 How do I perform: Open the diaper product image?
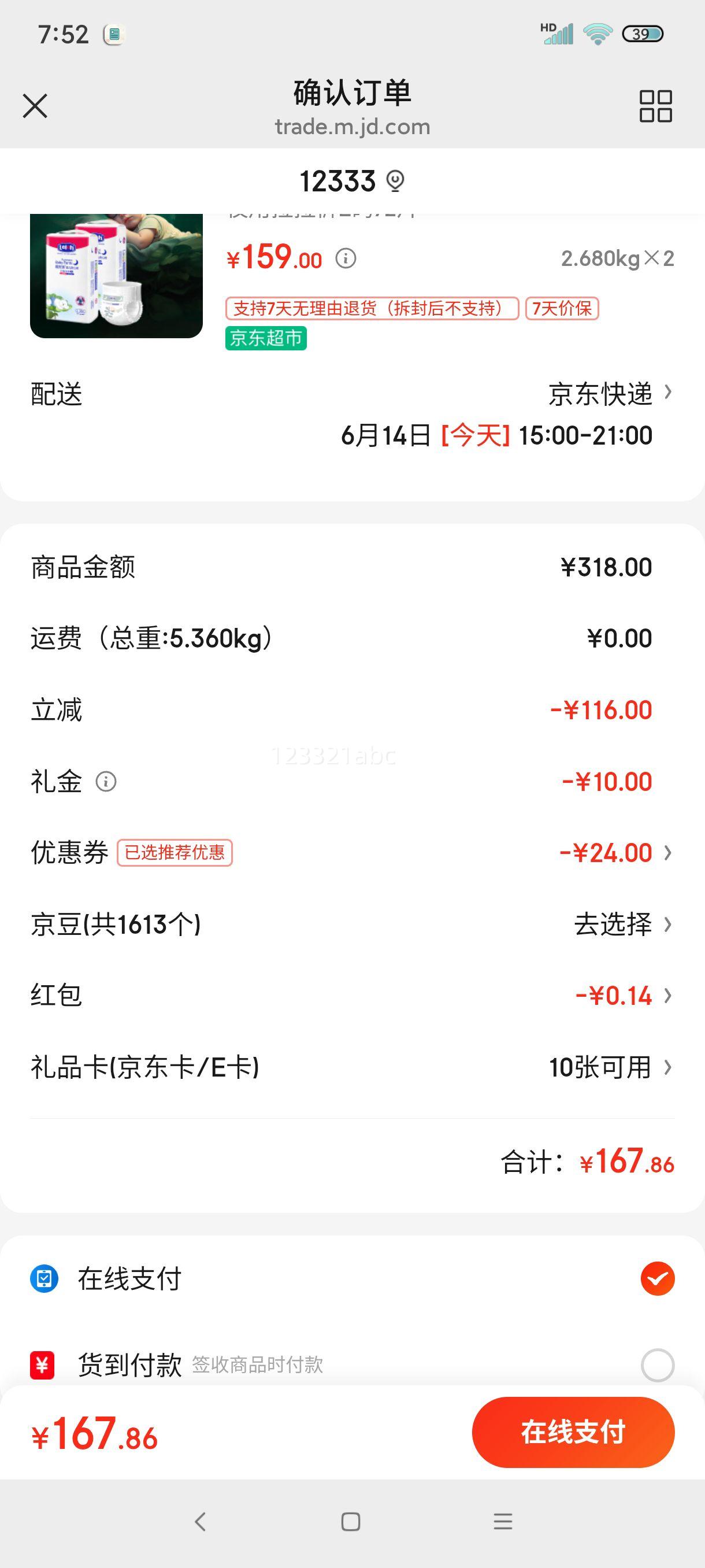click(116, 276)
